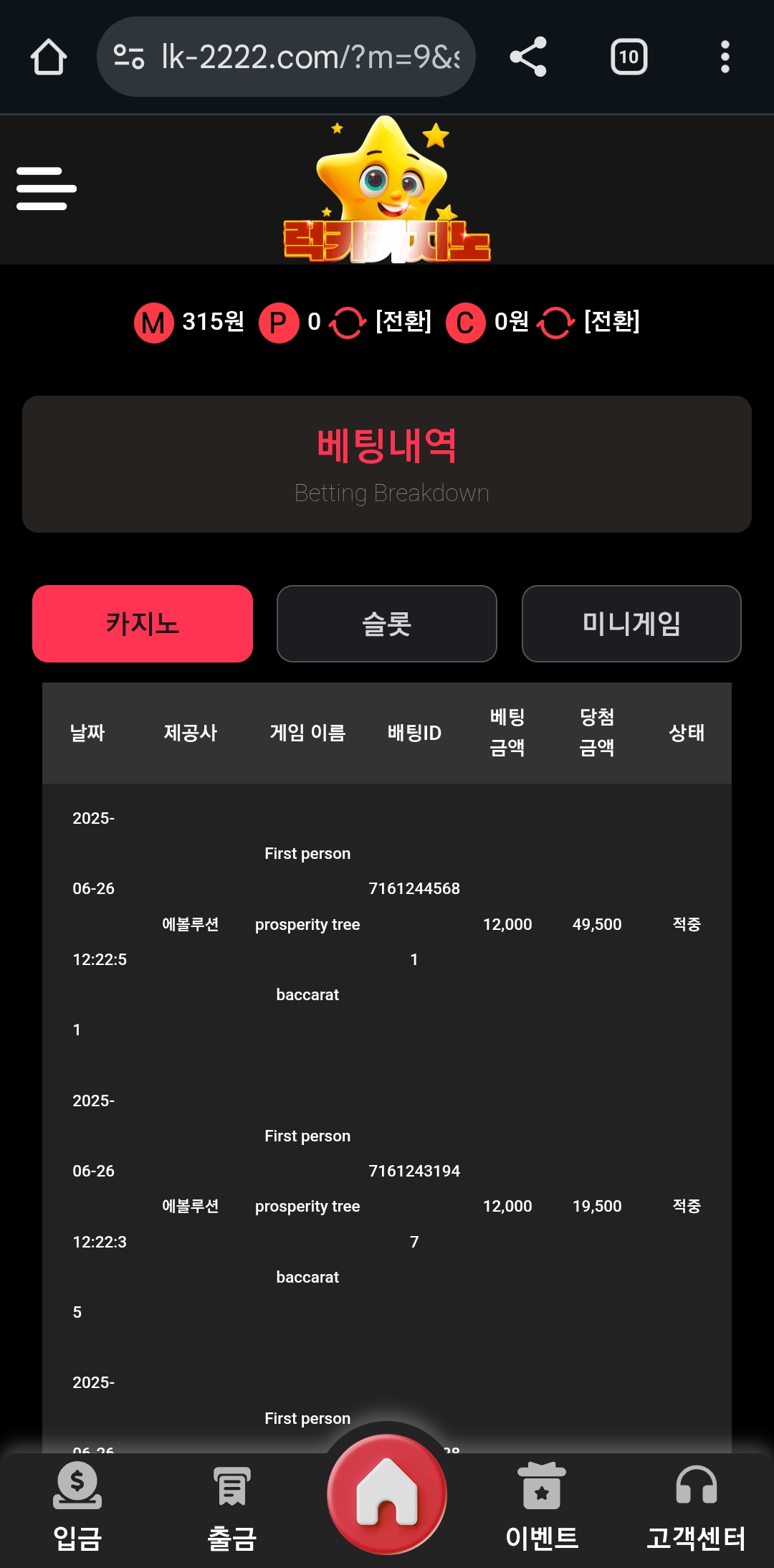
Task: Open the browser home page
Action: (x=49, y=57)
